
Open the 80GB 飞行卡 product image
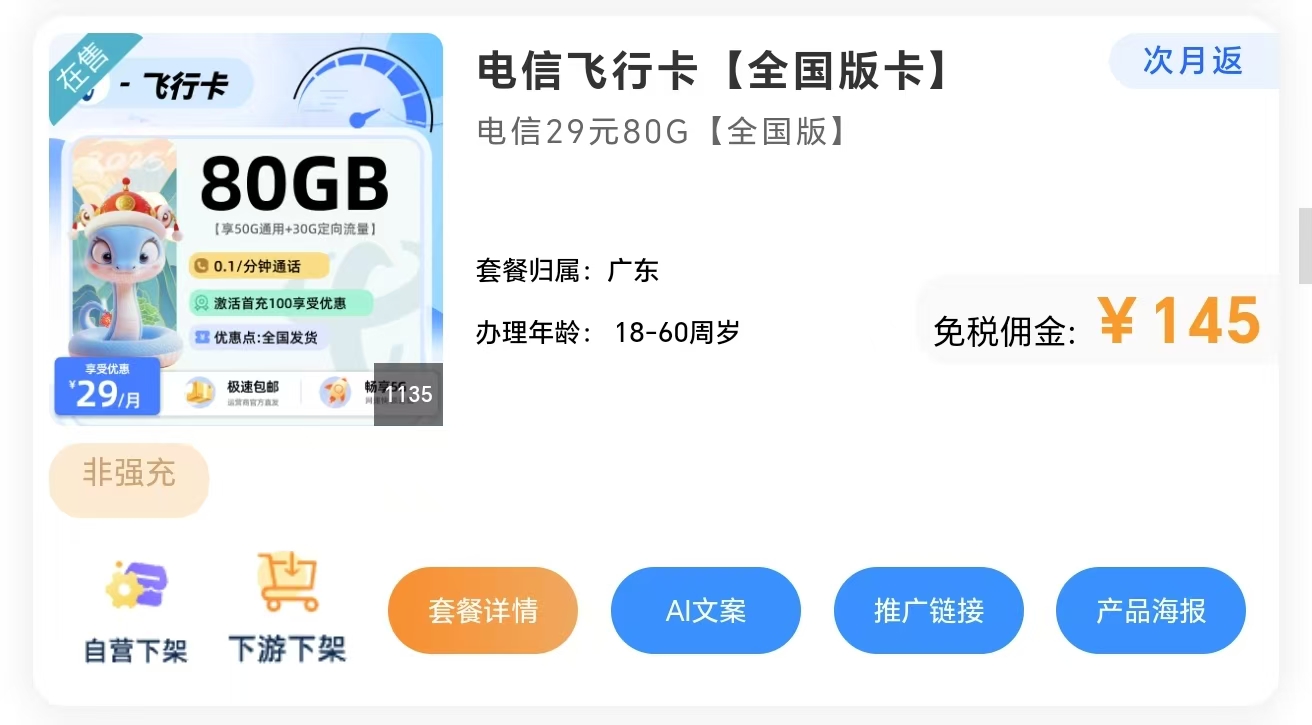(x=245, y=229)
